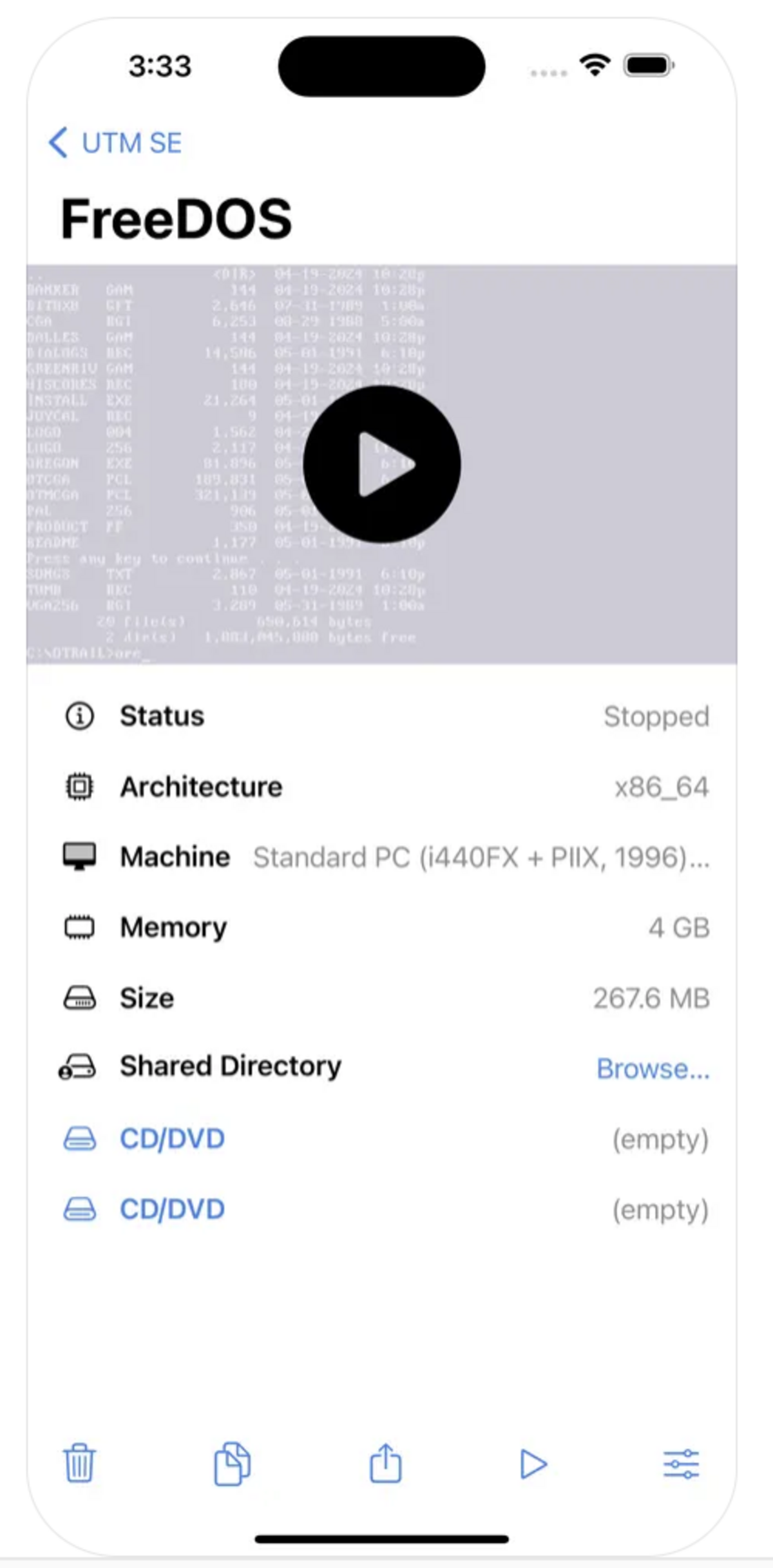Go back to UTM SE list
773x1568 pixels.
[115, 142]
